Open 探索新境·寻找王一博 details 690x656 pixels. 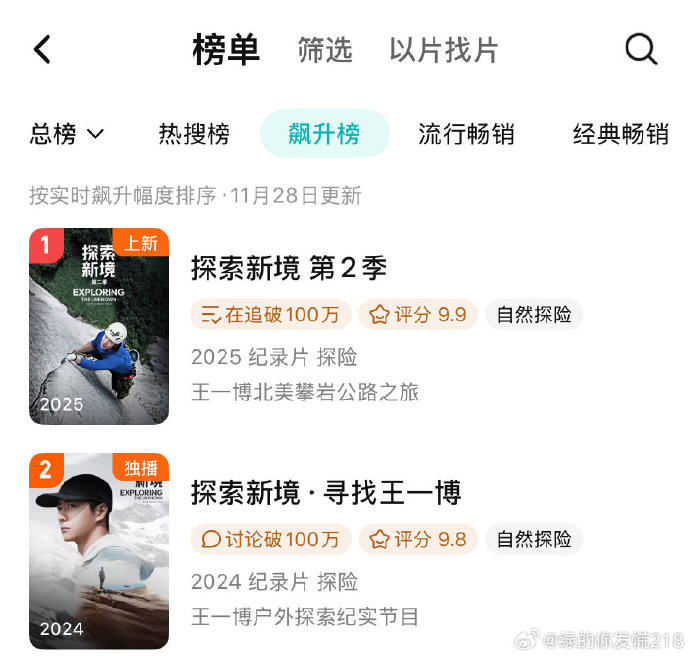(326, 493)
